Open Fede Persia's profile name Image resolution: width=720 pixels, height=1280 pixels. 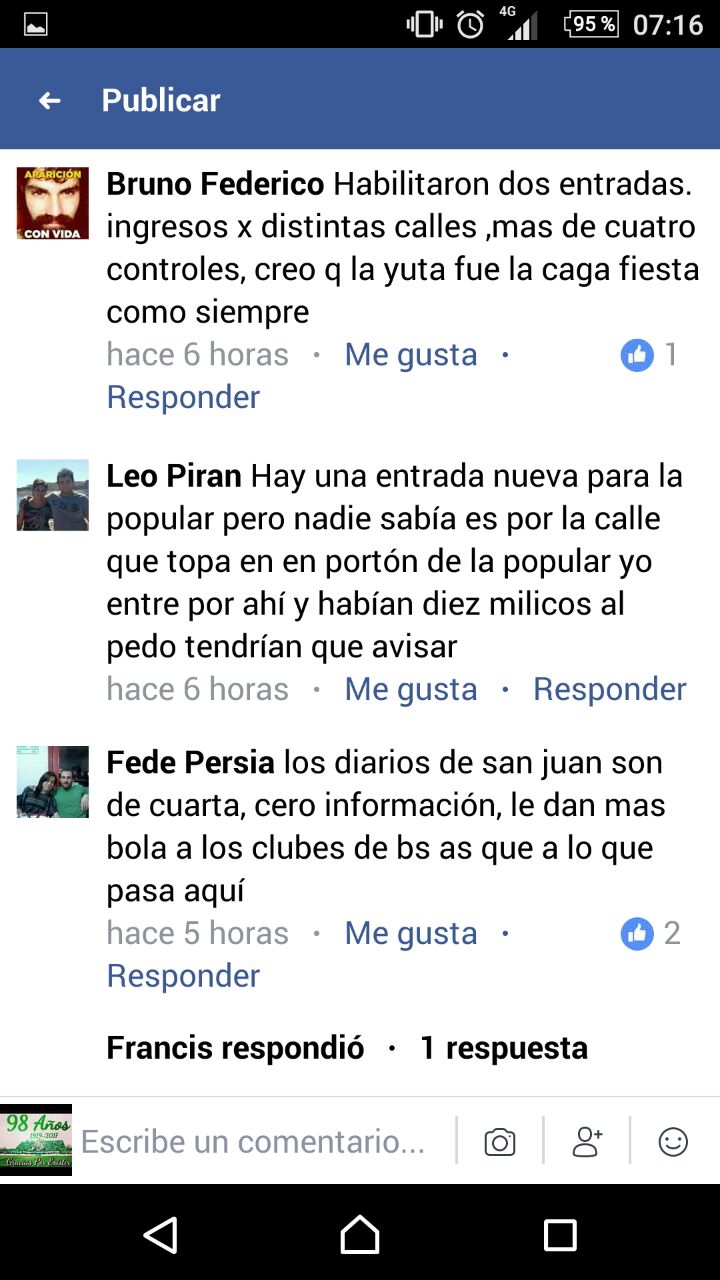(x=190, y=763)
